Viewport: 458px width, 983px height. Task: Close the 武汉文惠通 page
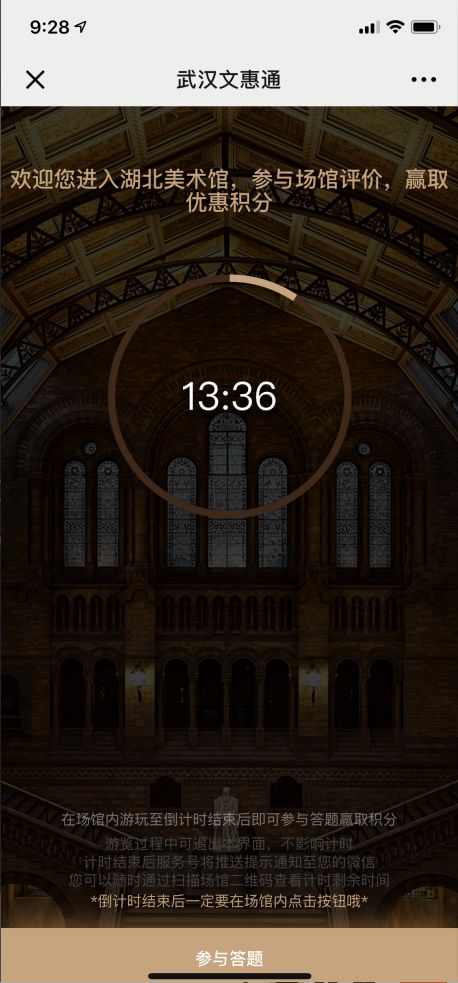coord(35,80)
